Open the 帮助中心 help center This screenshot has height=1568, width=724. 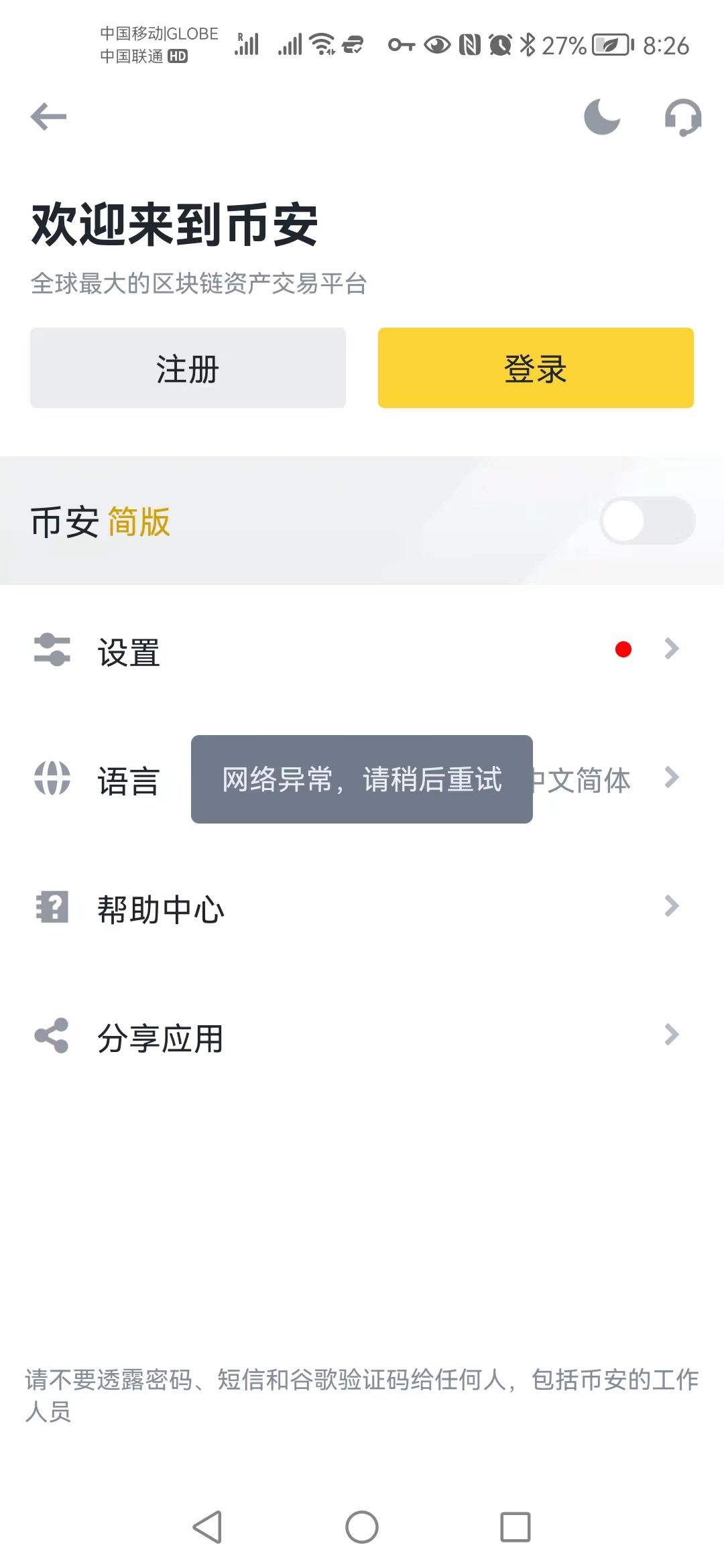pyautogui.click(x=362, y=907)
